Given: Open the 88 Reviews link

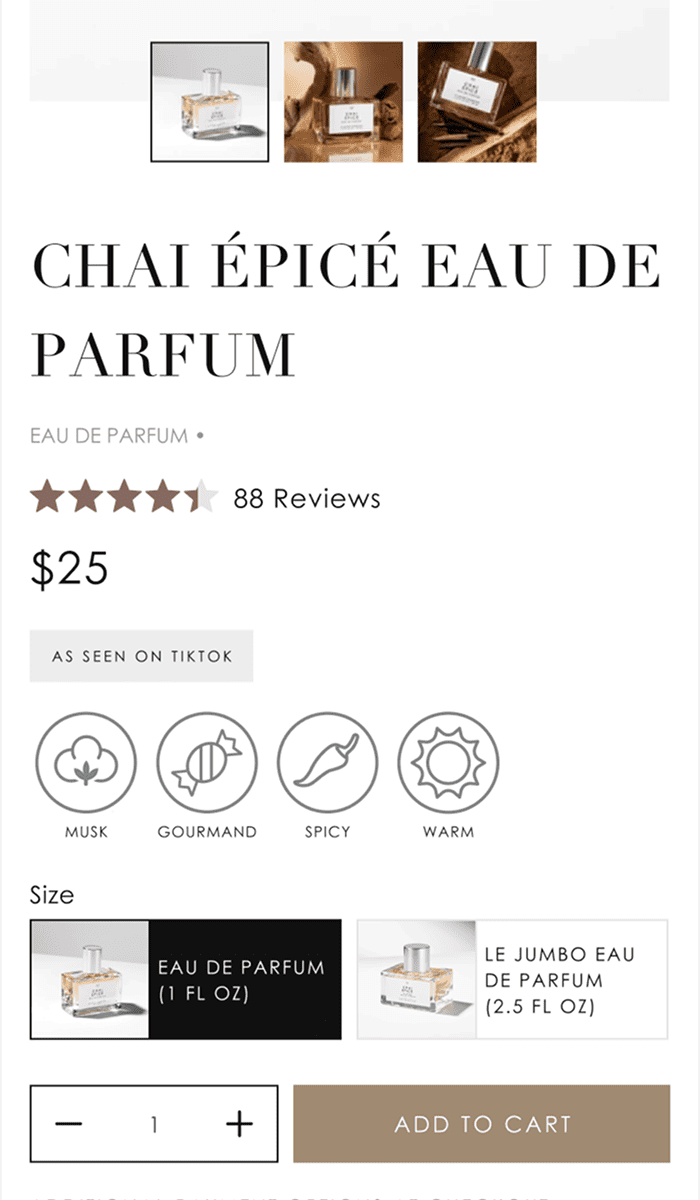Looking at the screenshot, I should [x=306, y=498].
